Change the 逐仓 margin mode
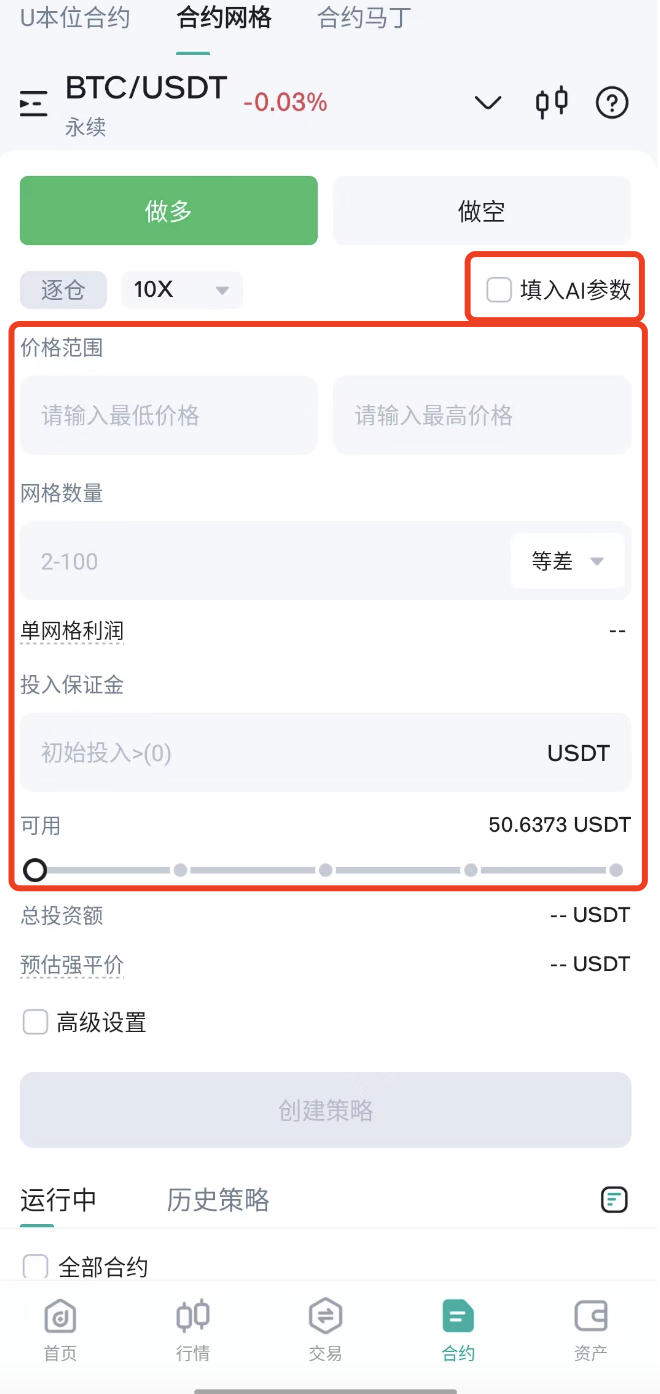This screenshot has height=1394, width=660. [63, 290]
